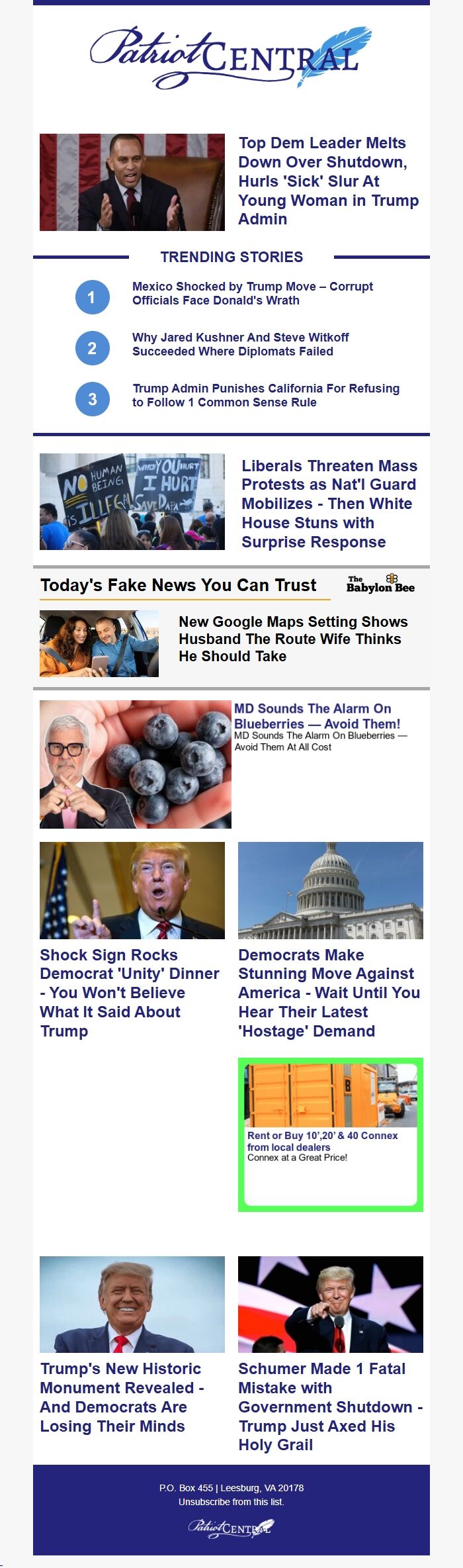Tap the blueberries ad image
Image resolution: width=463 pixels, height=1568 pixels.
(x=136, y=764)
